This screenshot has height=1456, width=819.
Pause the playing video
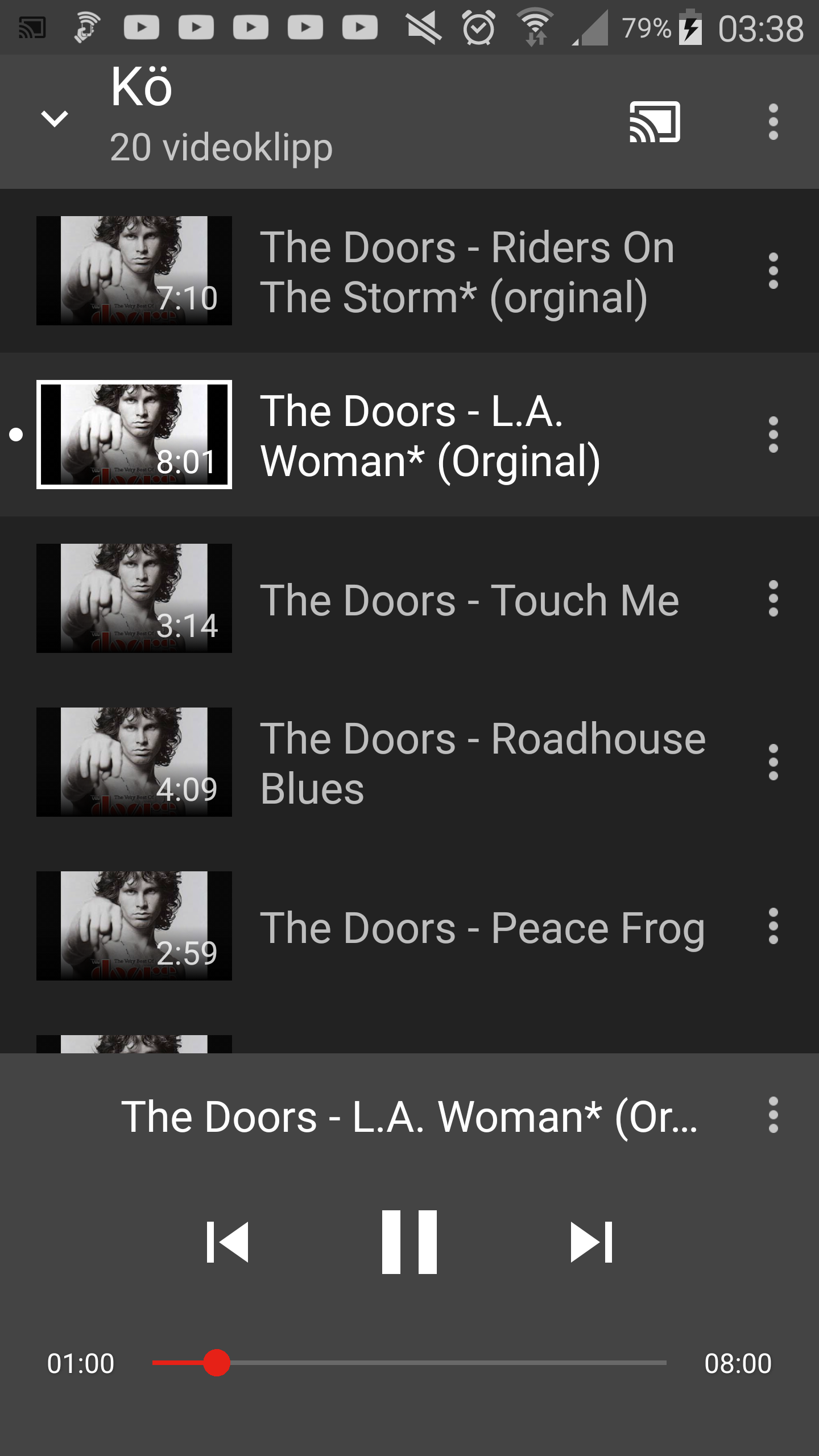point(409,1242)
